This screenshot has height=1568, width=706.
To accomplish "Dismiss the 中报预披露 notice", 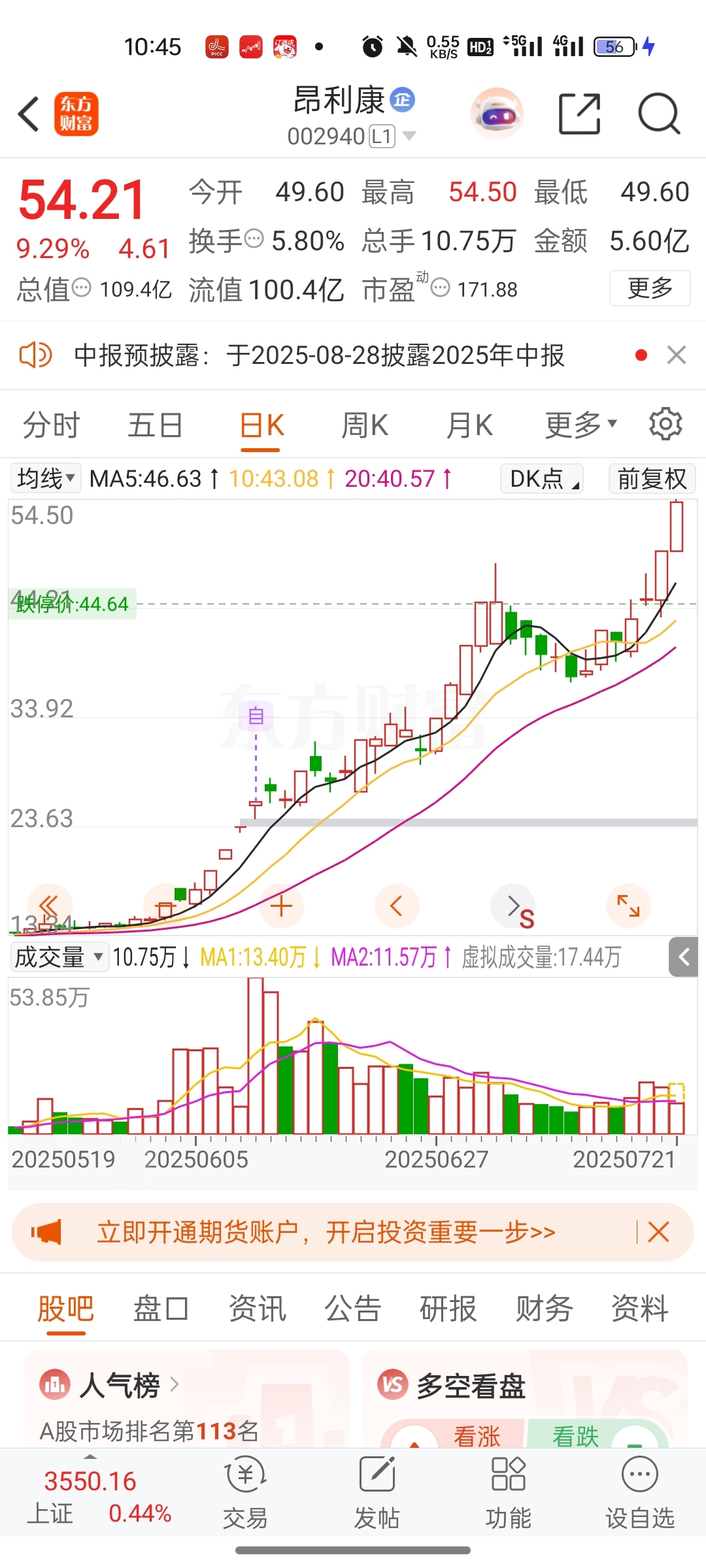I will (x=677, y=355).
